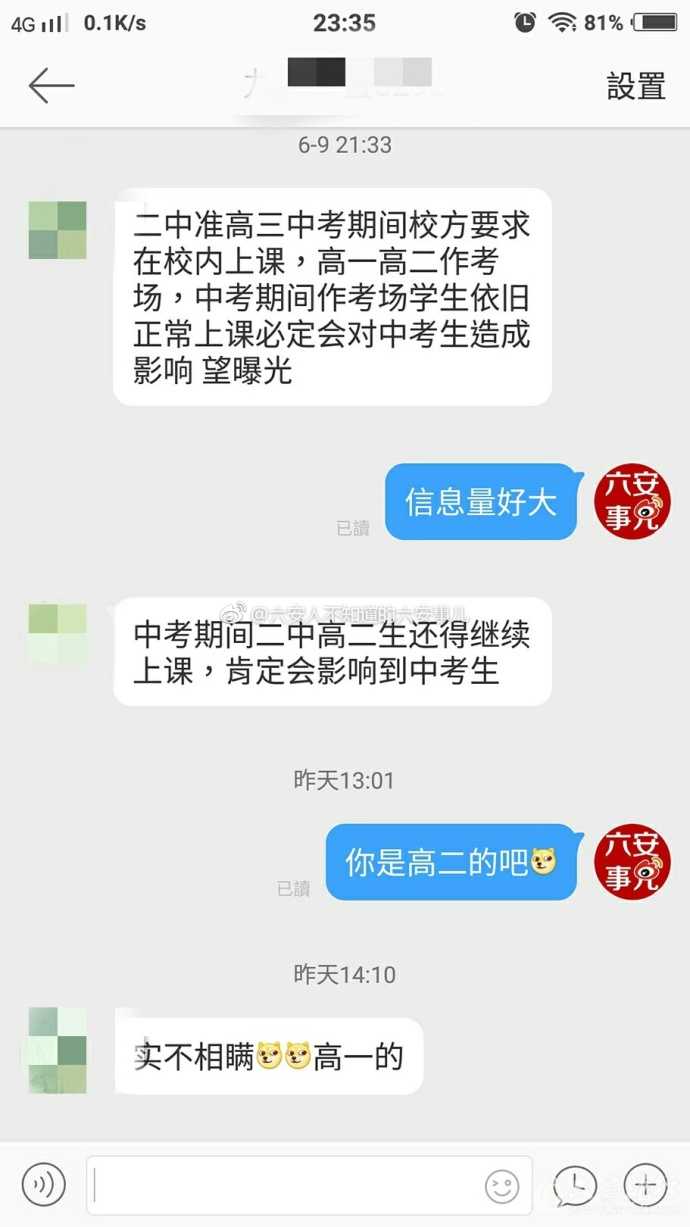Image resolution: width=690 pixels, height=1227 pixels.
Task: Tap the clock-shaped icon beside the plus
Action: [x=576, y=1185]
